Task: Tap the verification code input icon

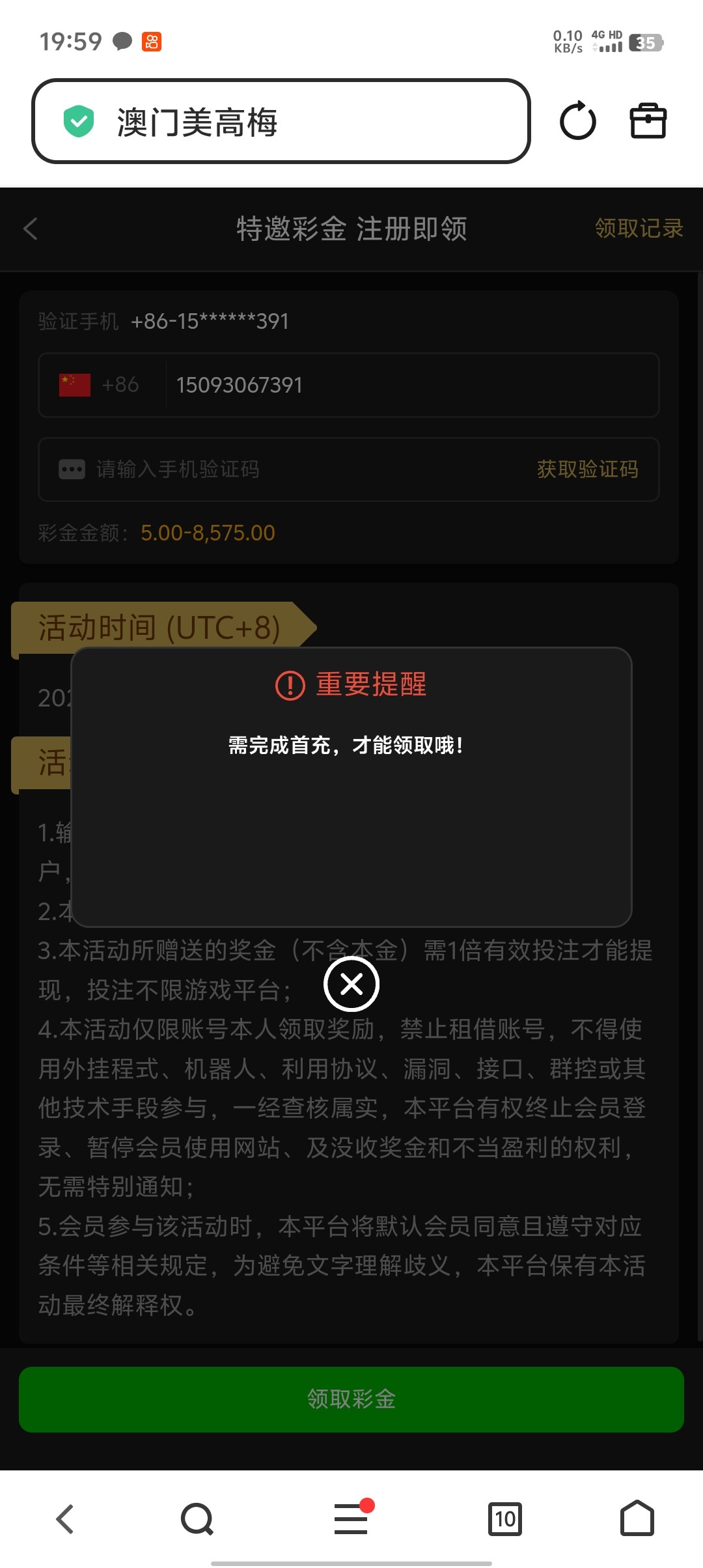Action: (x=72, y=469)
